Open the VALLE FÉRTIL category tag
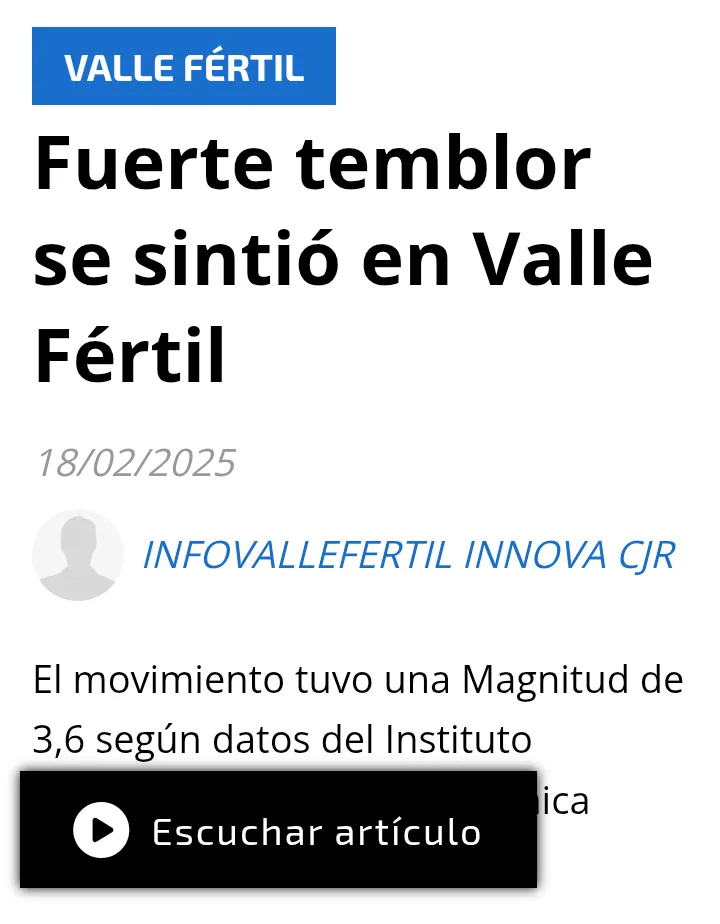 point(184,67)
